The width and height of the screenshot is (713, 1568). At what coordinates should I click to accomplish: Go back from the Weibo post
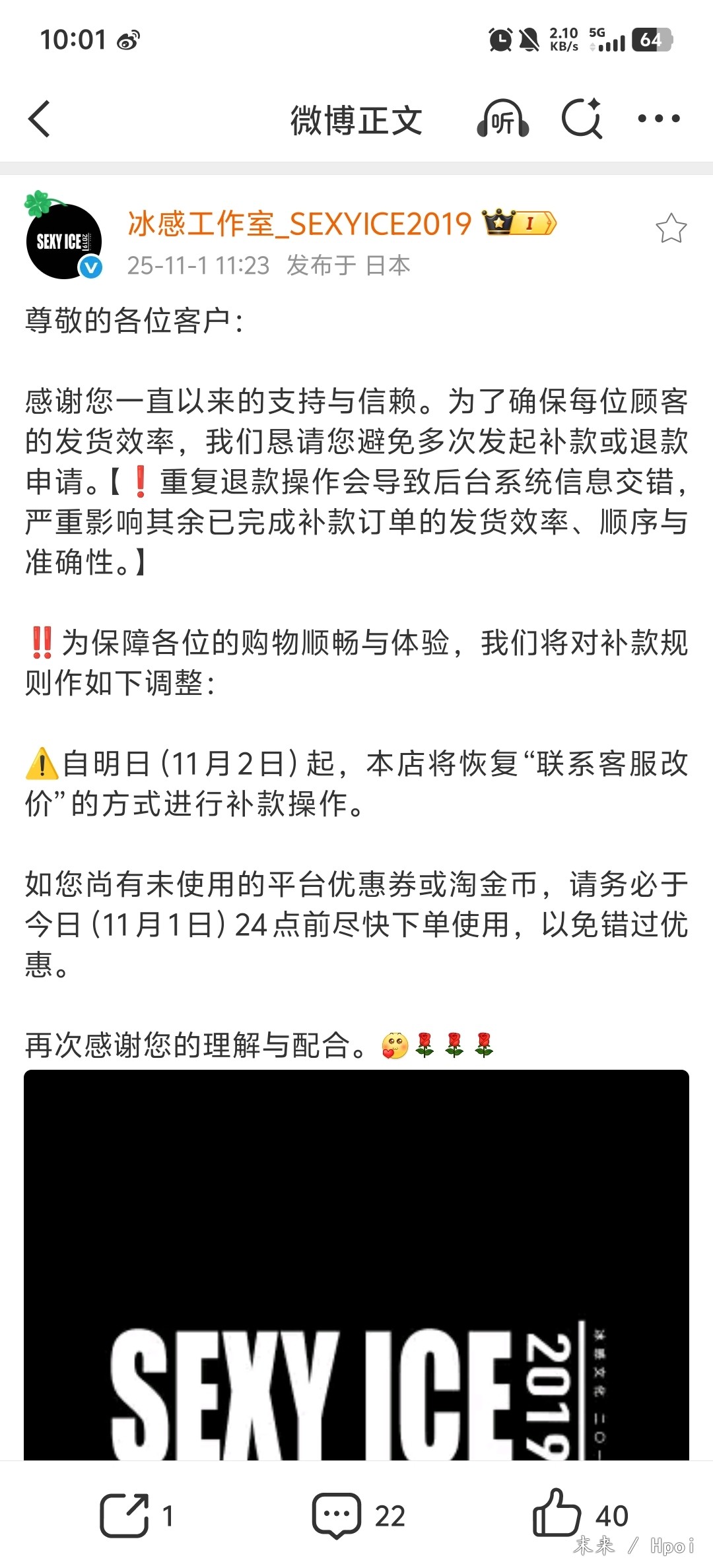(40, 119)
